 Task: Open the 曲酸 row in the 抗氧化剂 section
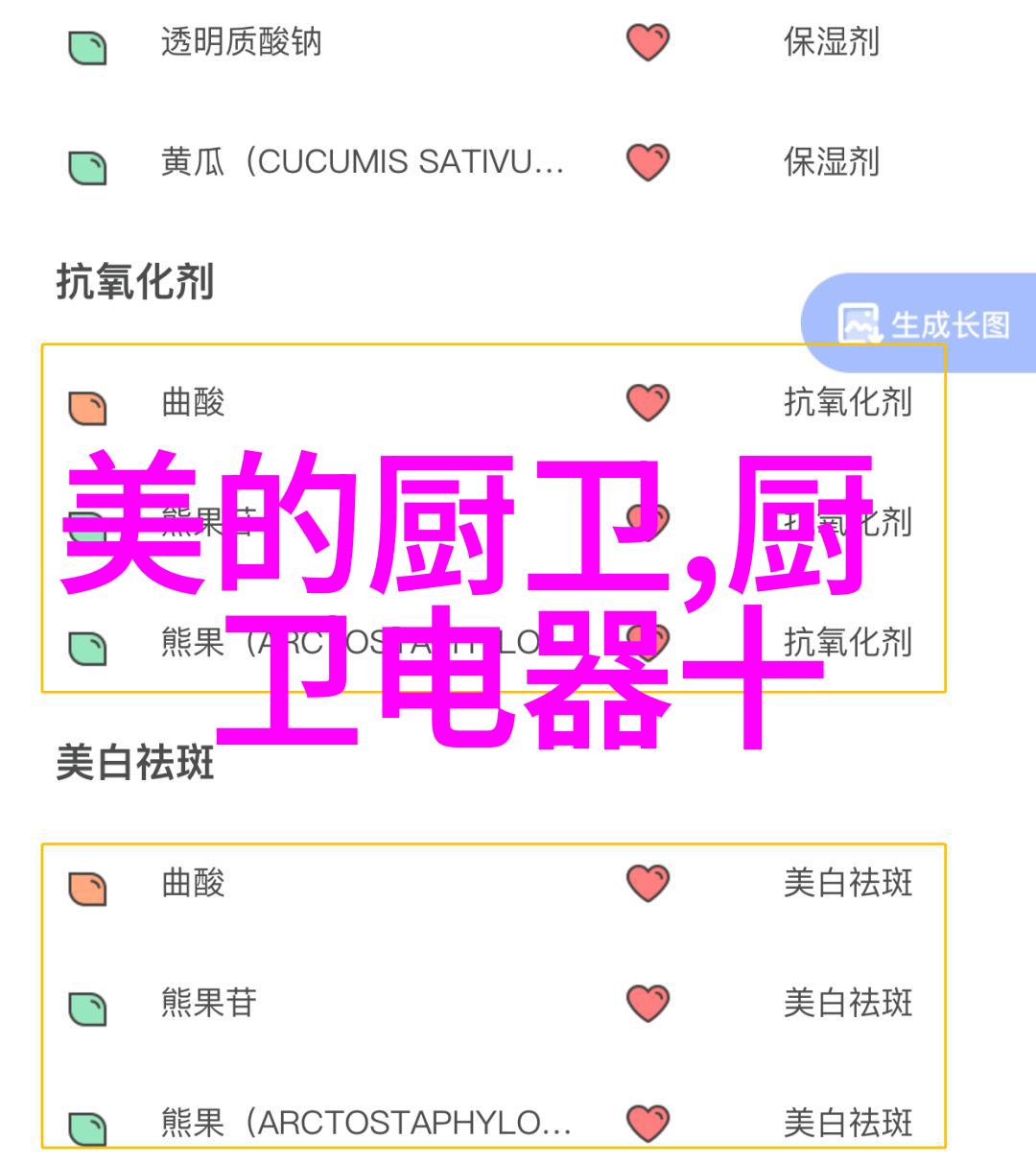pyautogui.click(x=193, y=403)
